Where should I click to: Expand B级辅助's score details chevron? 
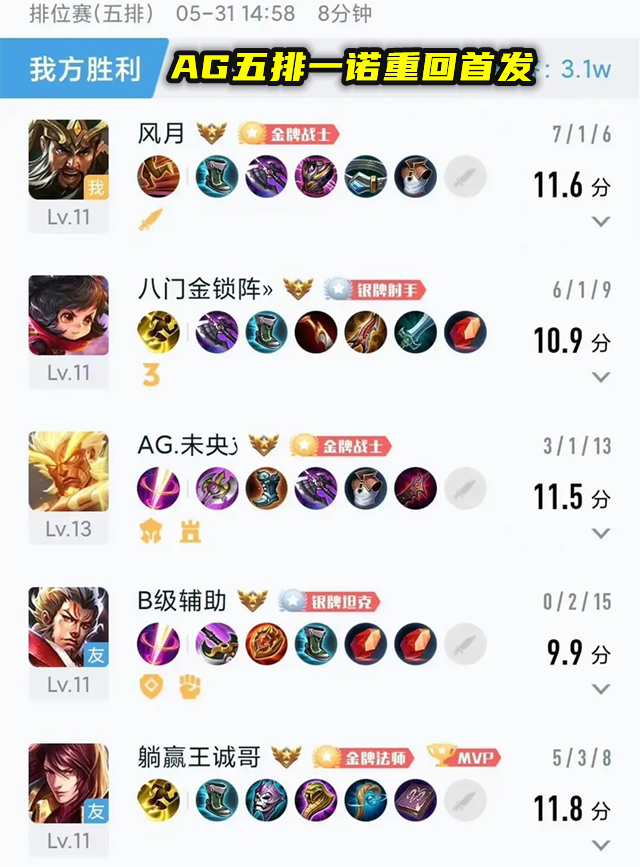(601, 689)
